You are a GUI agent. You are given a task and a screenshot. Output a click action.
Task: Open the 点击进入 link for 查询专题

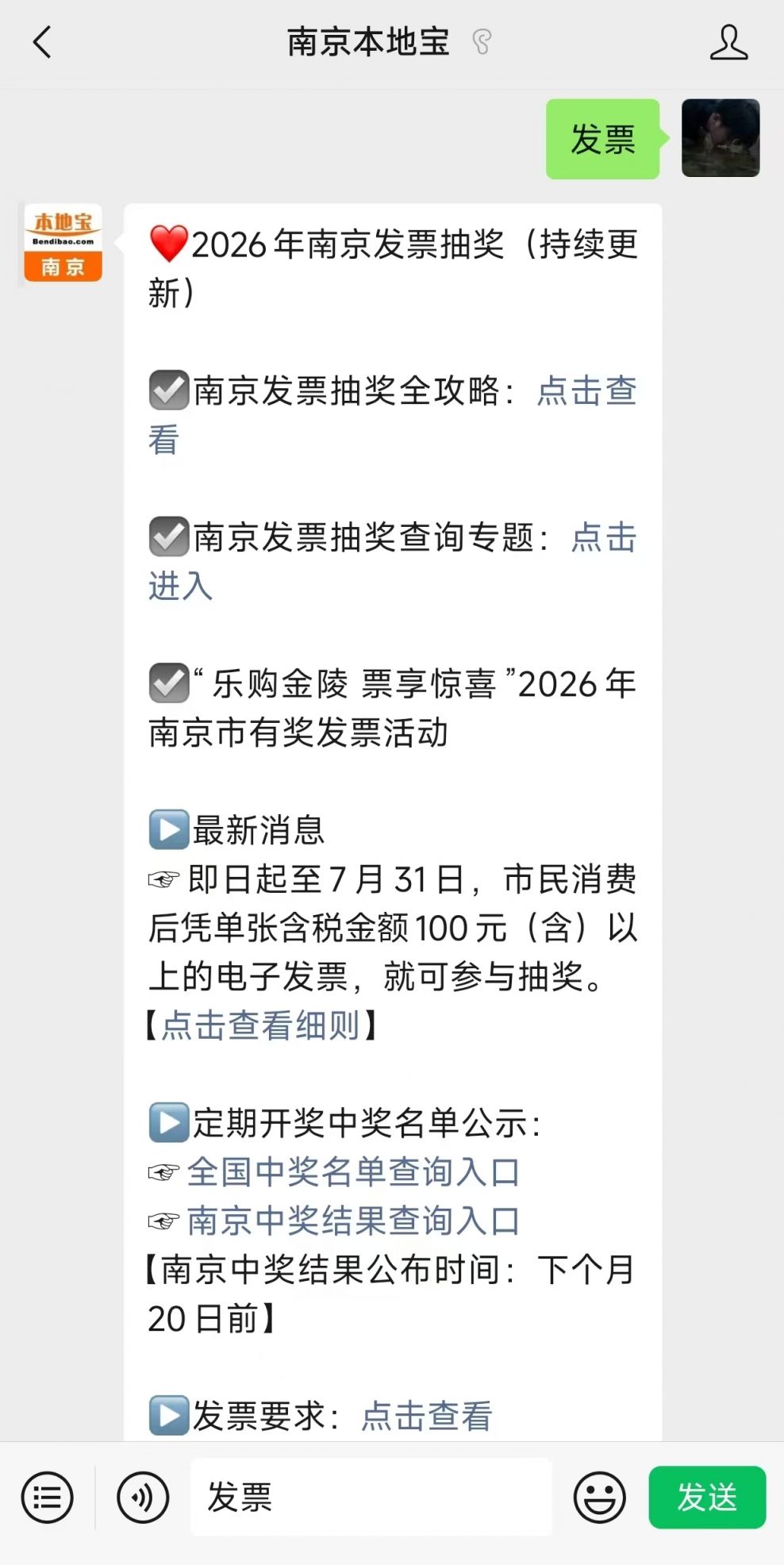603,538
